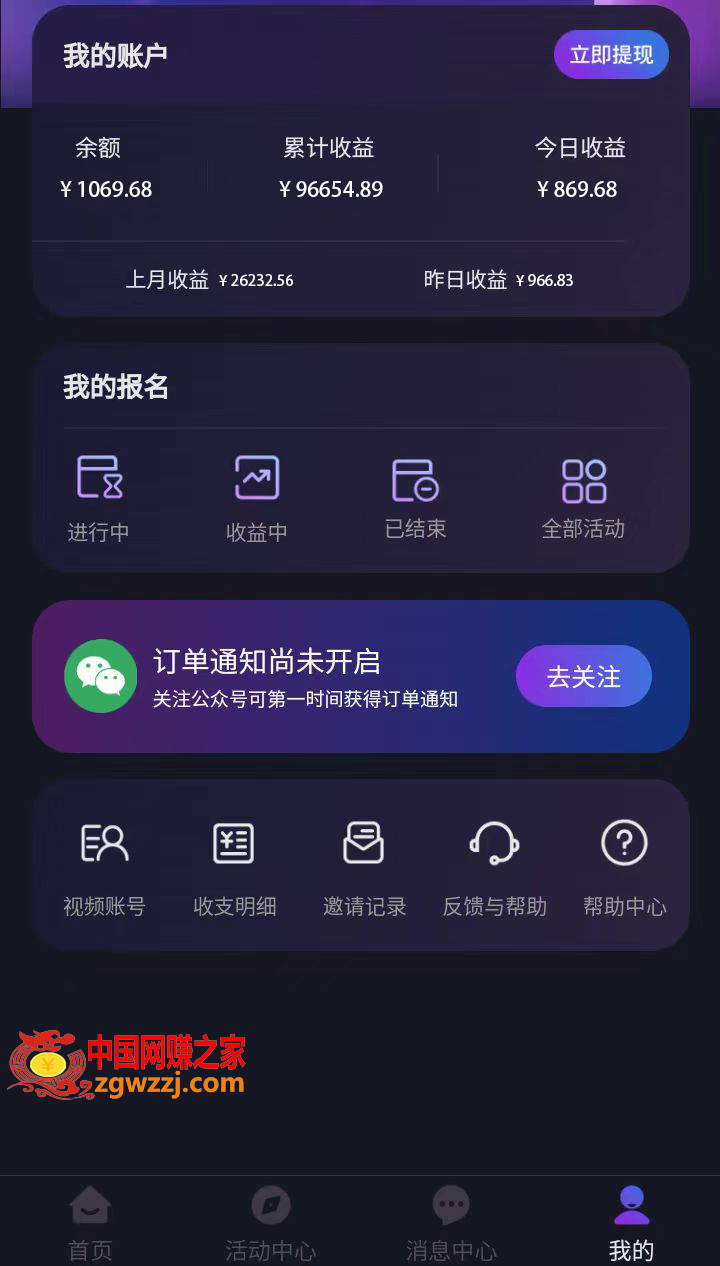Select the 我的 profile tab

631,1224
